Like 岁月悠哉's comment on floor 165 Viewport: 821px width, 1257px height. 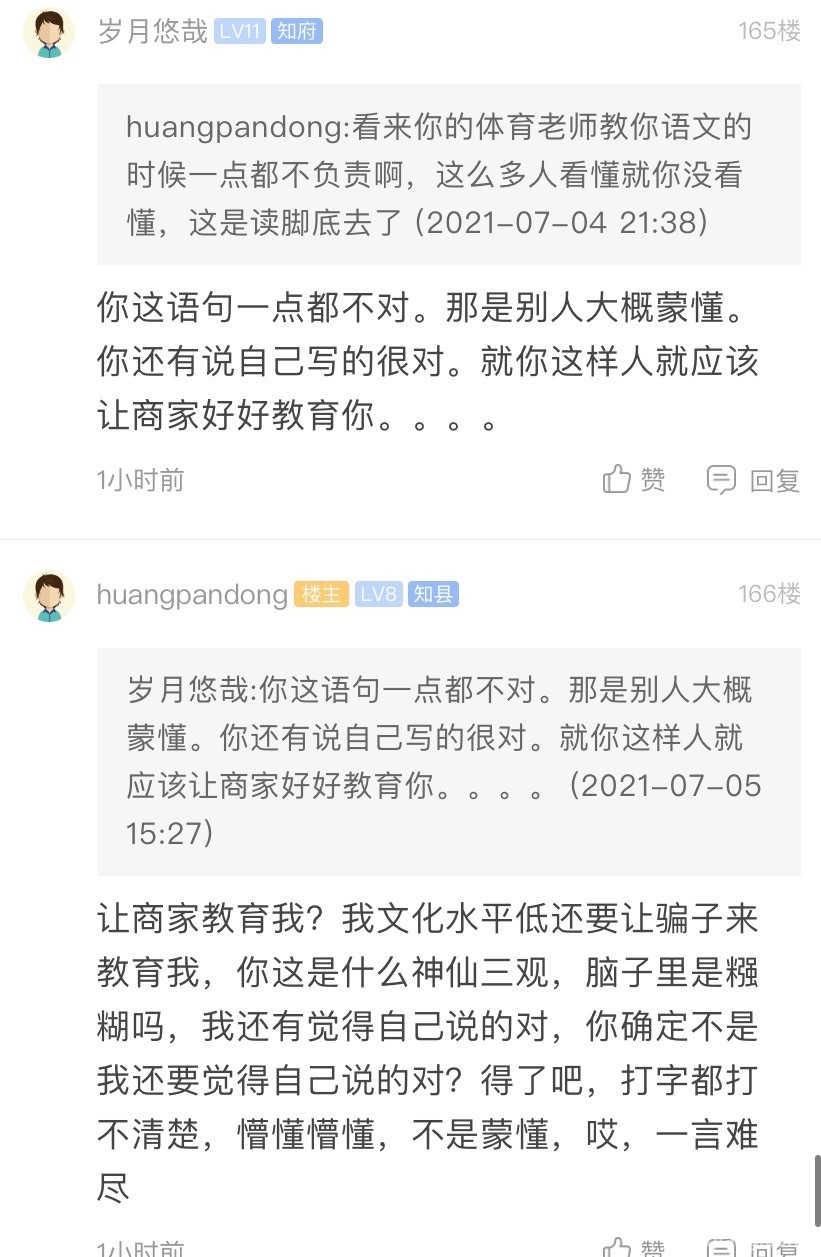pyautogui.click(x=634, y=480)
